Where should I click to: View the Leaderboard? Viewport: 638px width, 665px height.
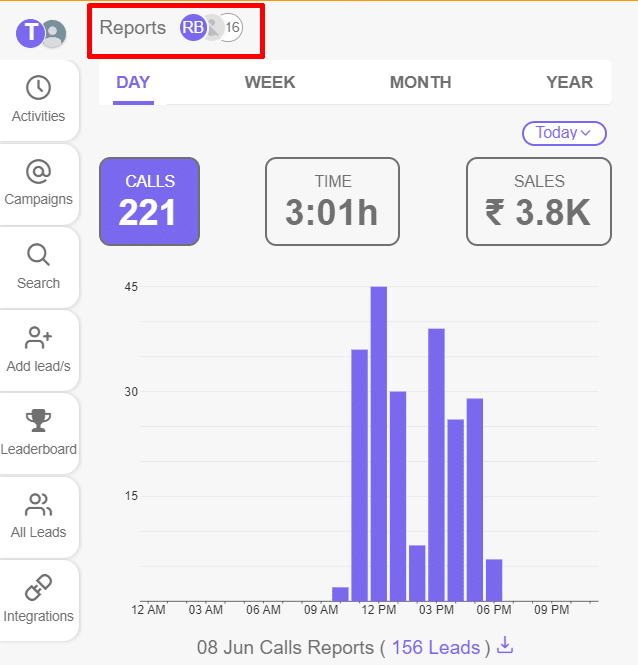(39, 433)
